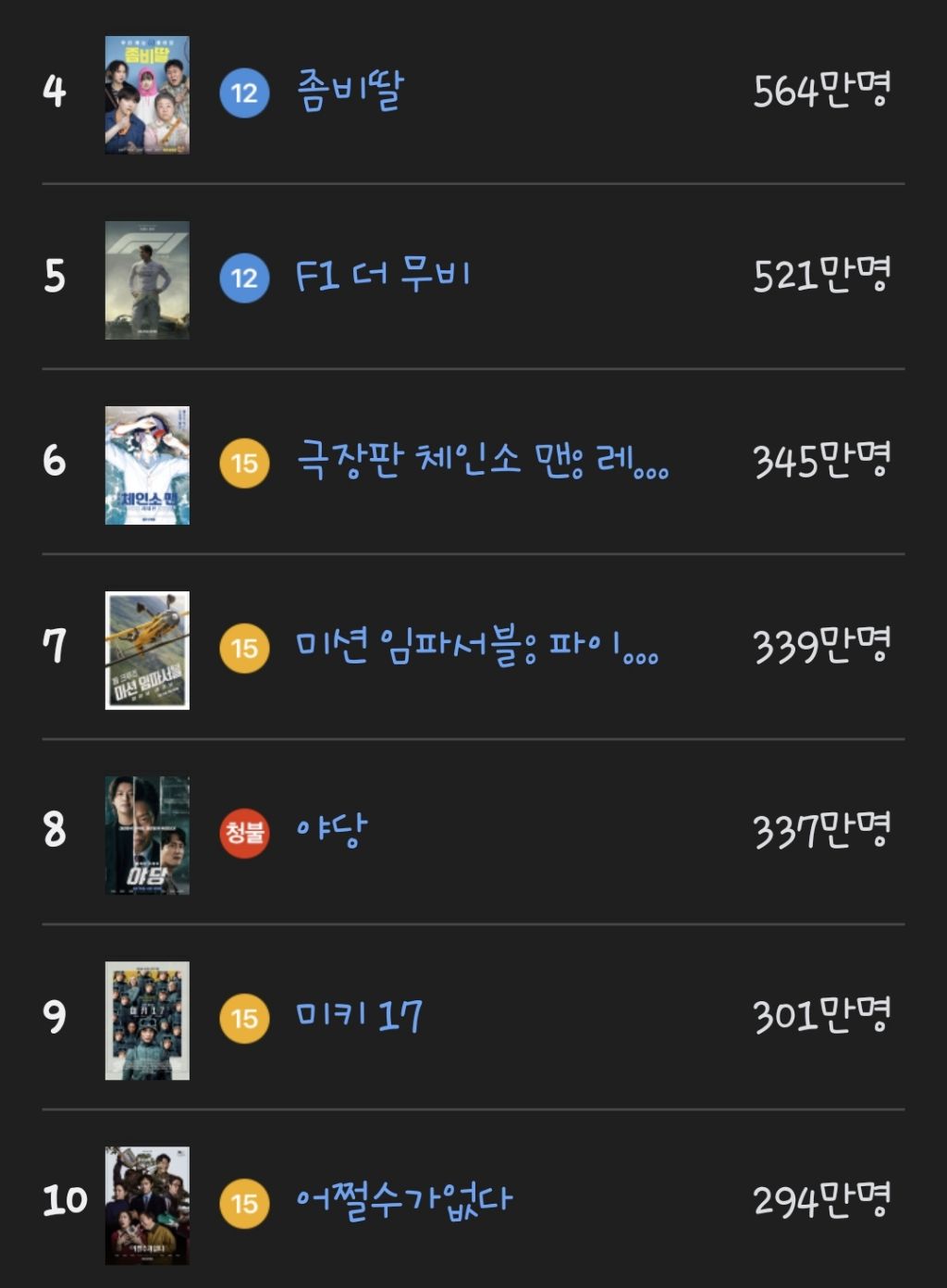Image resolution: width=947 pixels, height=1288 pixels.
Task: Open the 어쩔수가없다 movie link
Action: (x=403, y=1201)
